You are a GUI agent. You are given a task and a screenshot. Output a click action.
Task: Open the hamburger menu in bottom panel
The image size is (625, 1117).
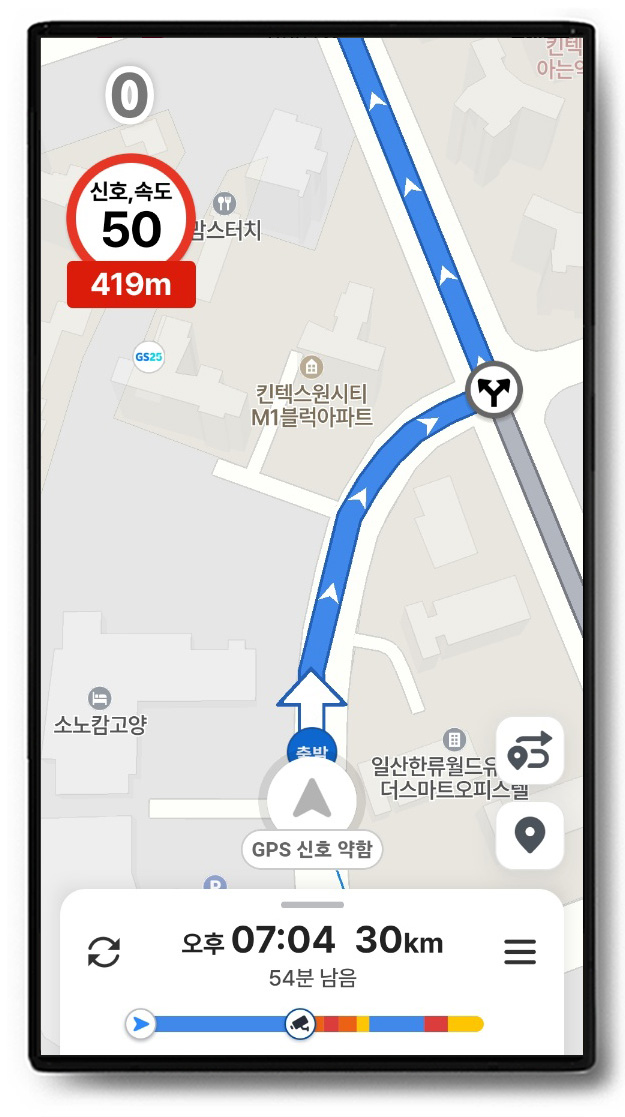click(520, 951)
